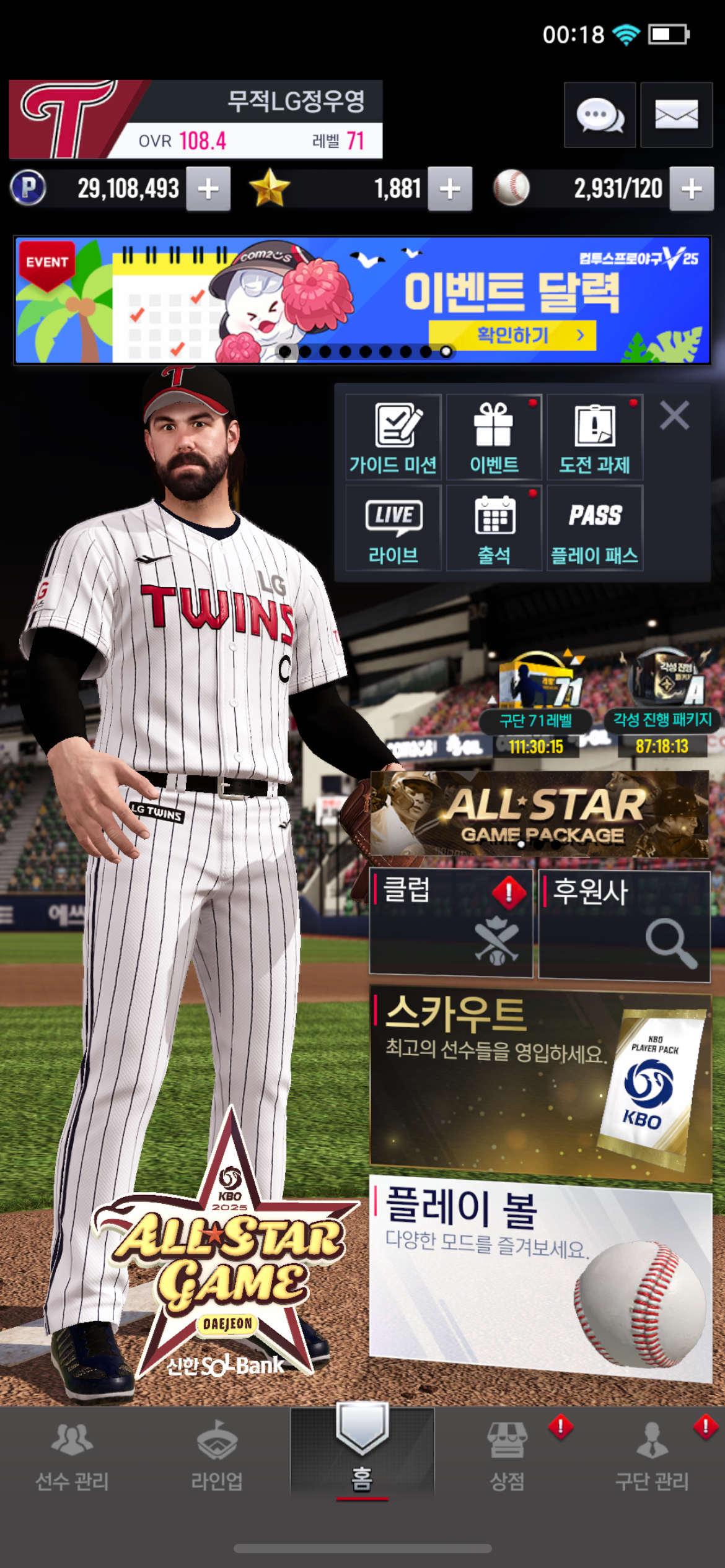Image resolution: width=725 pixels, height=1568 pixels.
Task: Add more stars with the plus button
Action: click(450, 189)
